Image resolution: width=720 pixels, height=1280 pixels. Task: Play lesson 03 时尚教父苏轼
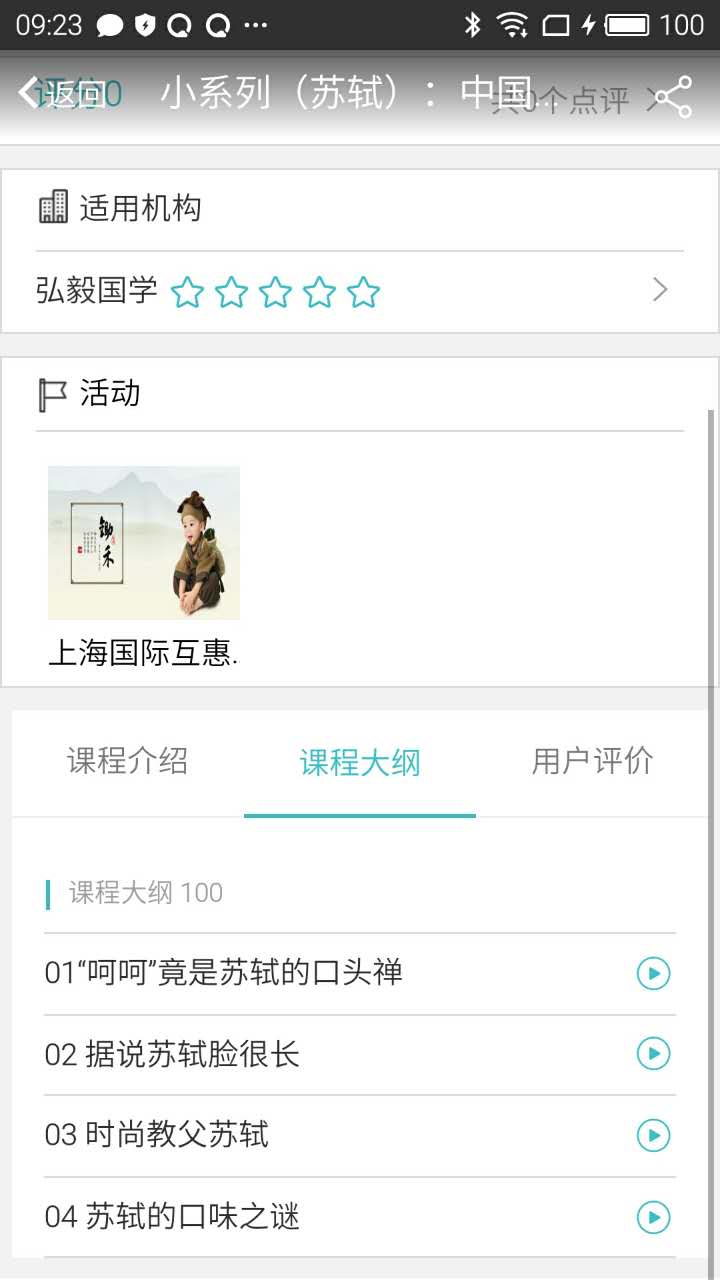click(x=653, y=1136)
